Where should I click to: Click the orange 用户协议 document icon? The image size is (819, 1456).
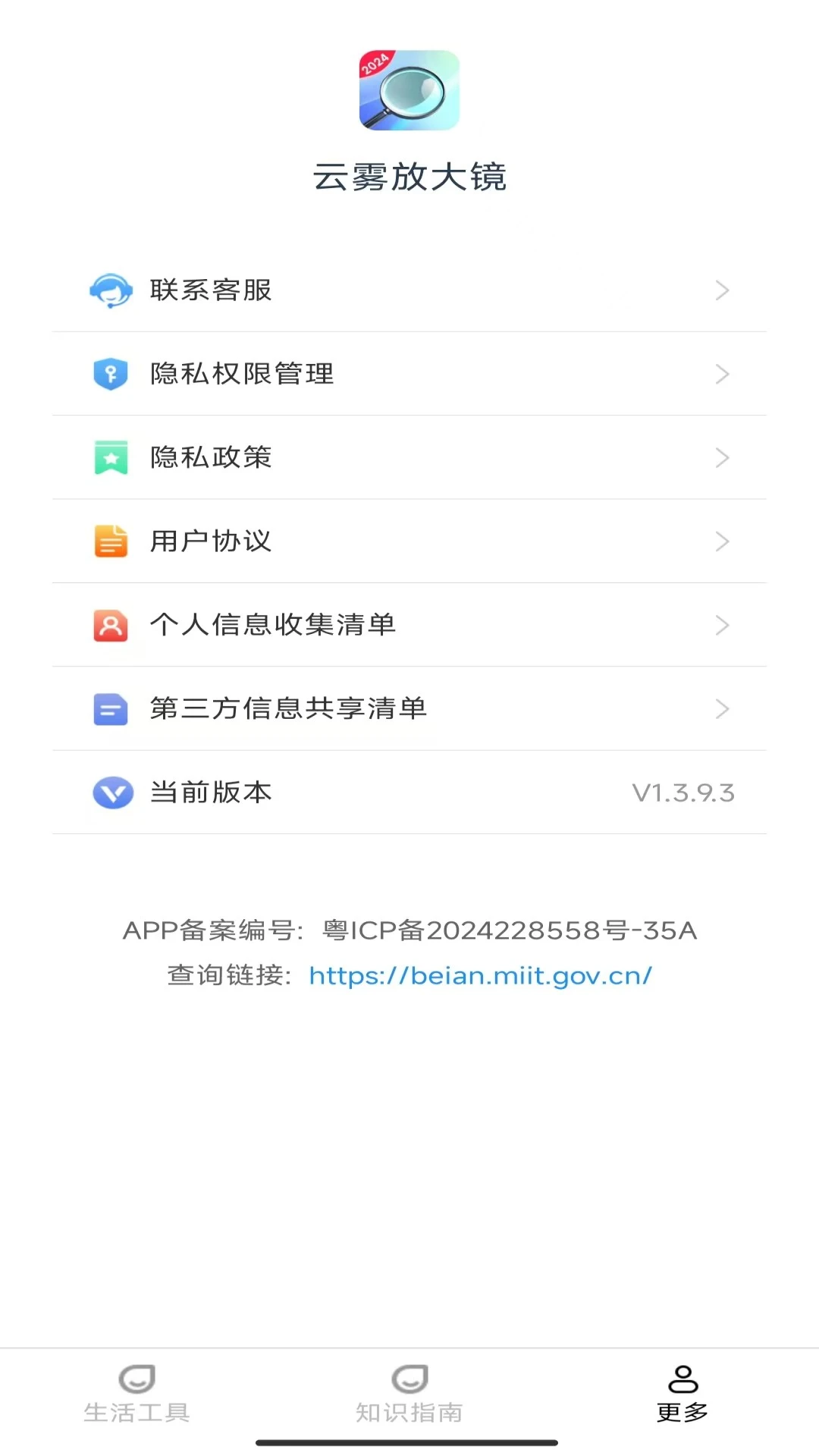coord(111,541)
